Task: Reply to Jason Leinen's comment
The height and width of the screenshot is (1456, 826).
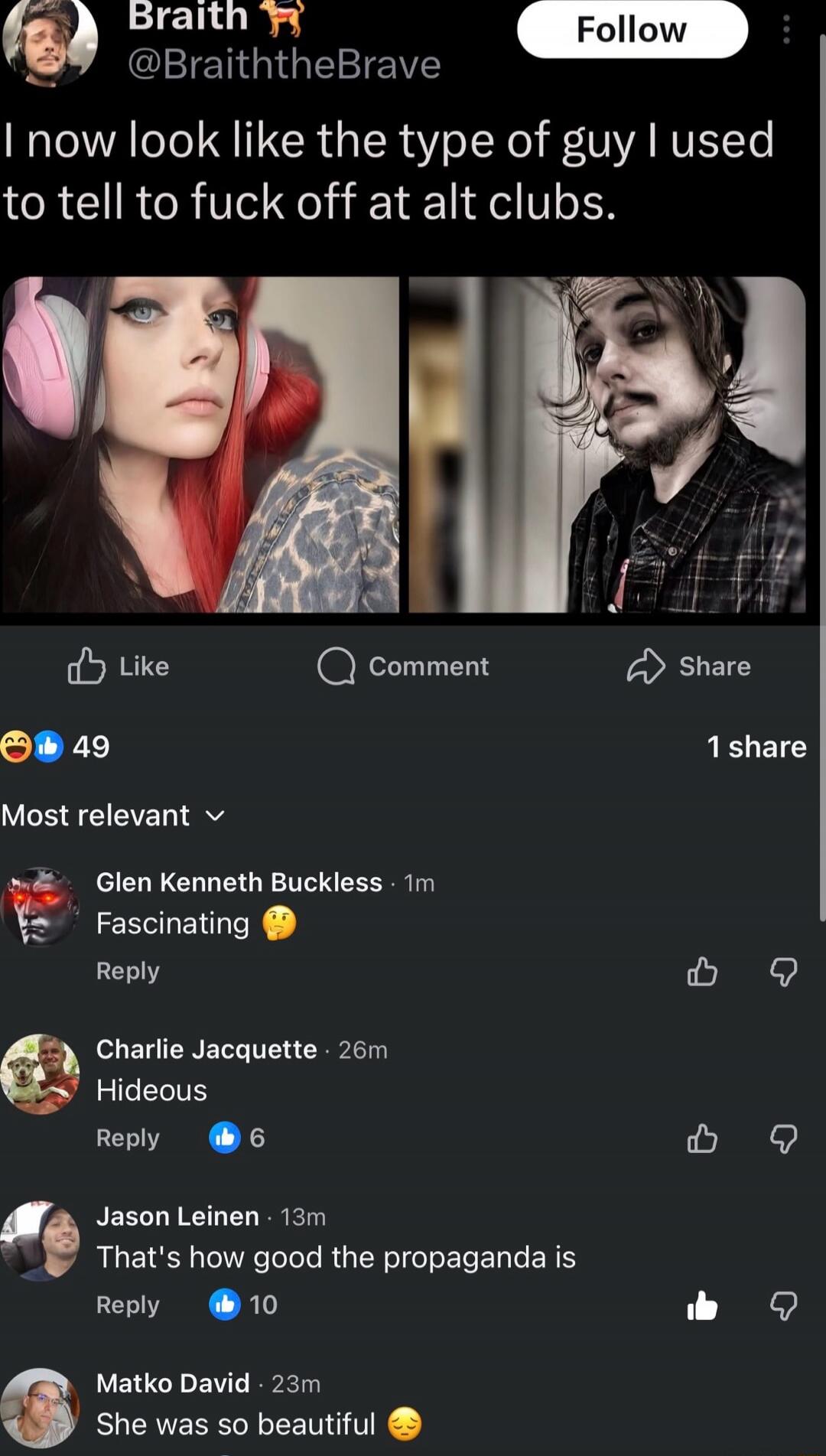Action: pos(128,1305)
